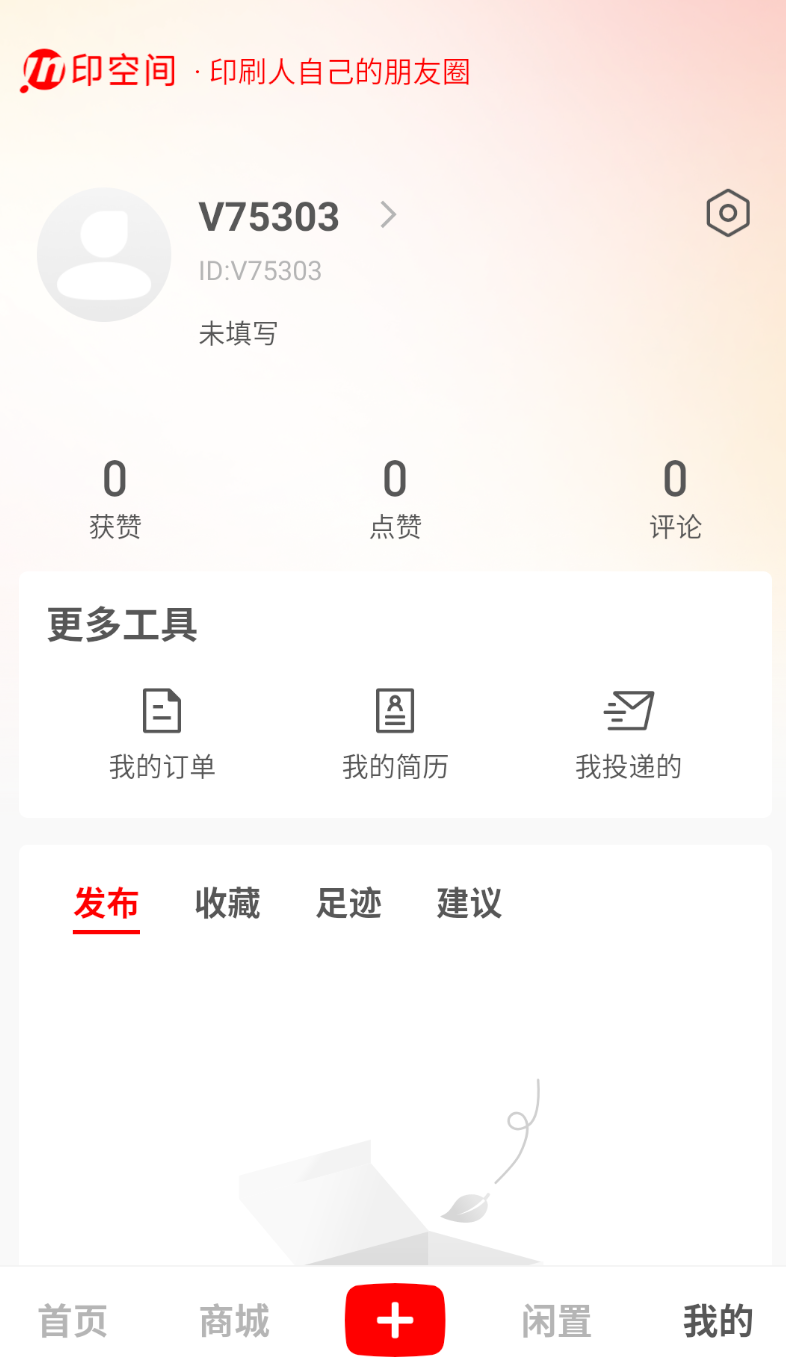The width and height of the screenshot is (786, 1364).
Task: Open the 闲置 second-hand tab icon
Action: pyautogui.click(x=555, y=1320)
